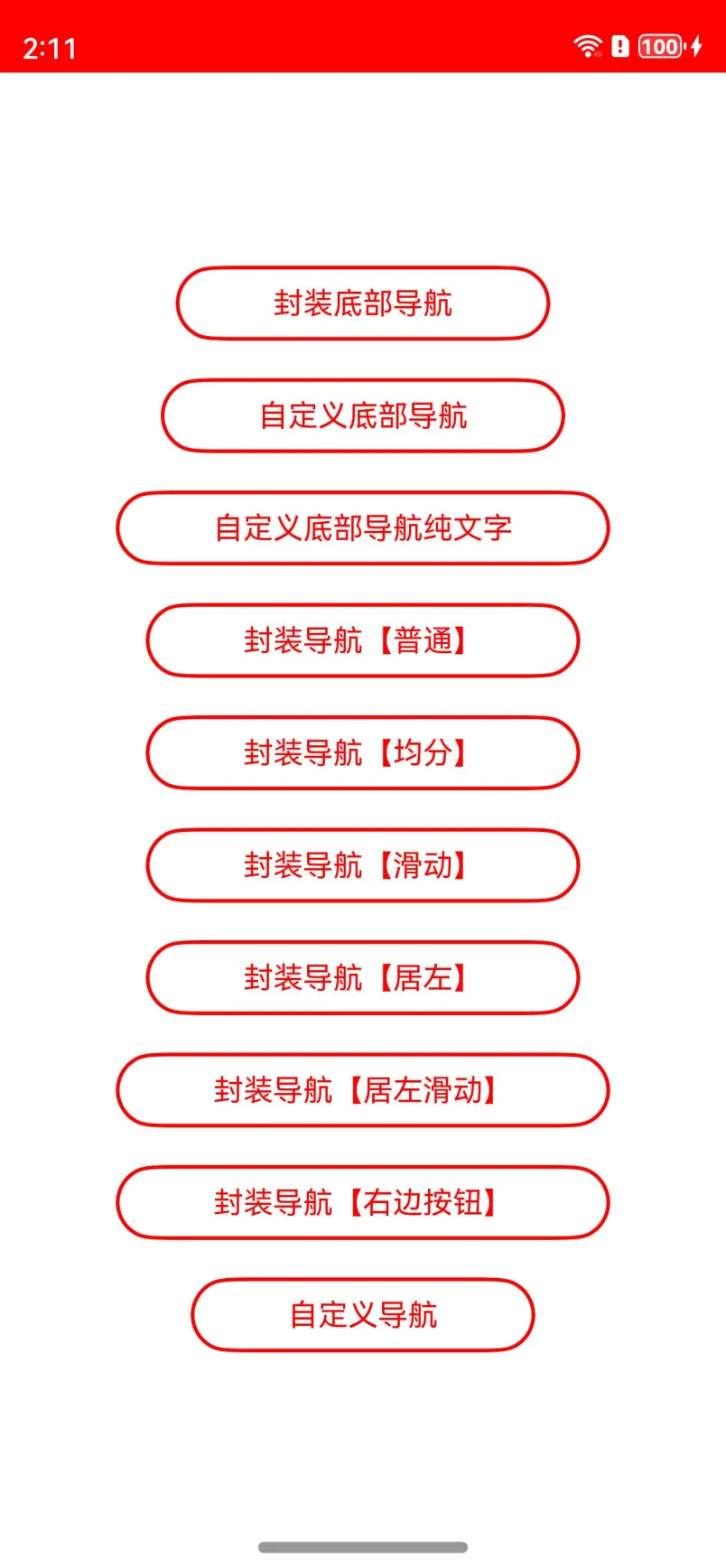Open 封装导航【居左】

pyautogui.click(x=362, y=978)
